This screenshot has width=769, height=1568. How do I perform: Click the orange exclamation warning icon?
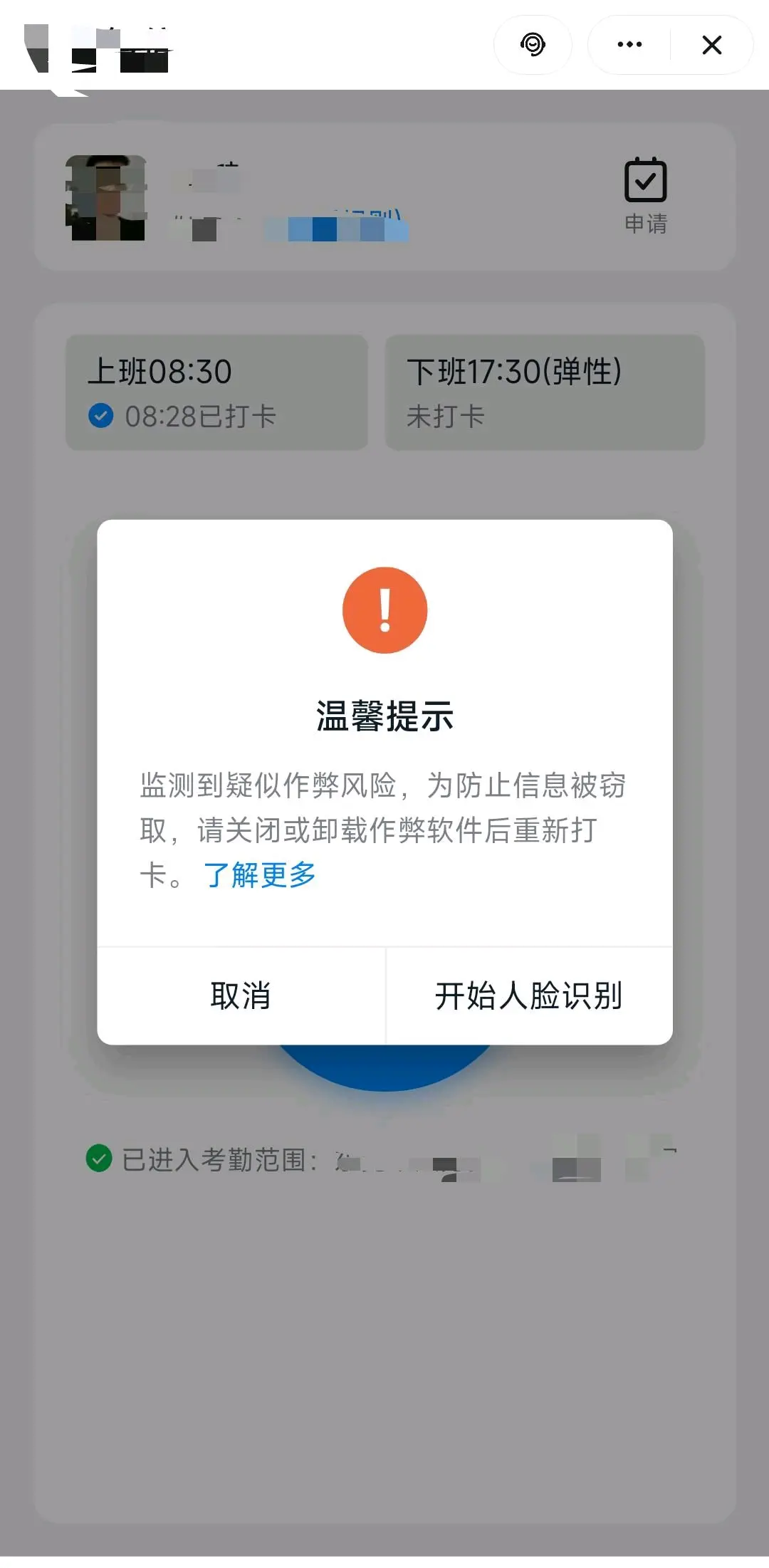(x=384, y=610)
